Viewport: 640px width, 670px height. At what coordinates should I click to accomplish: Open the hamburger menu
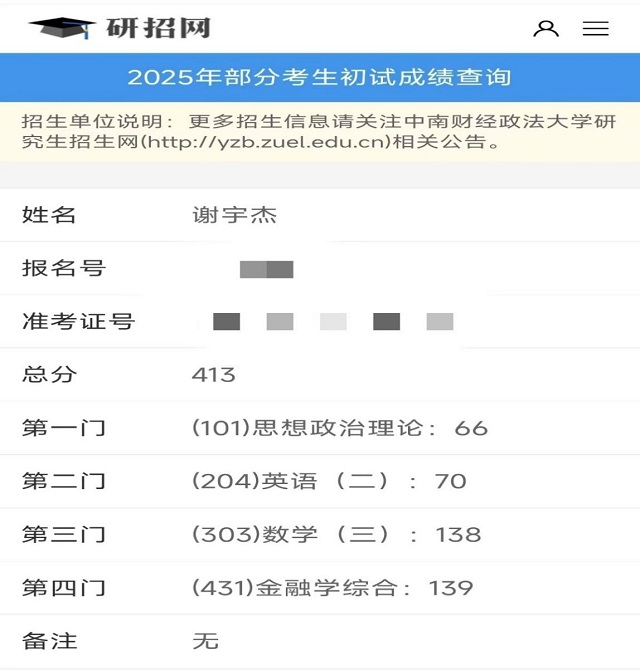(x=596, y=28)
